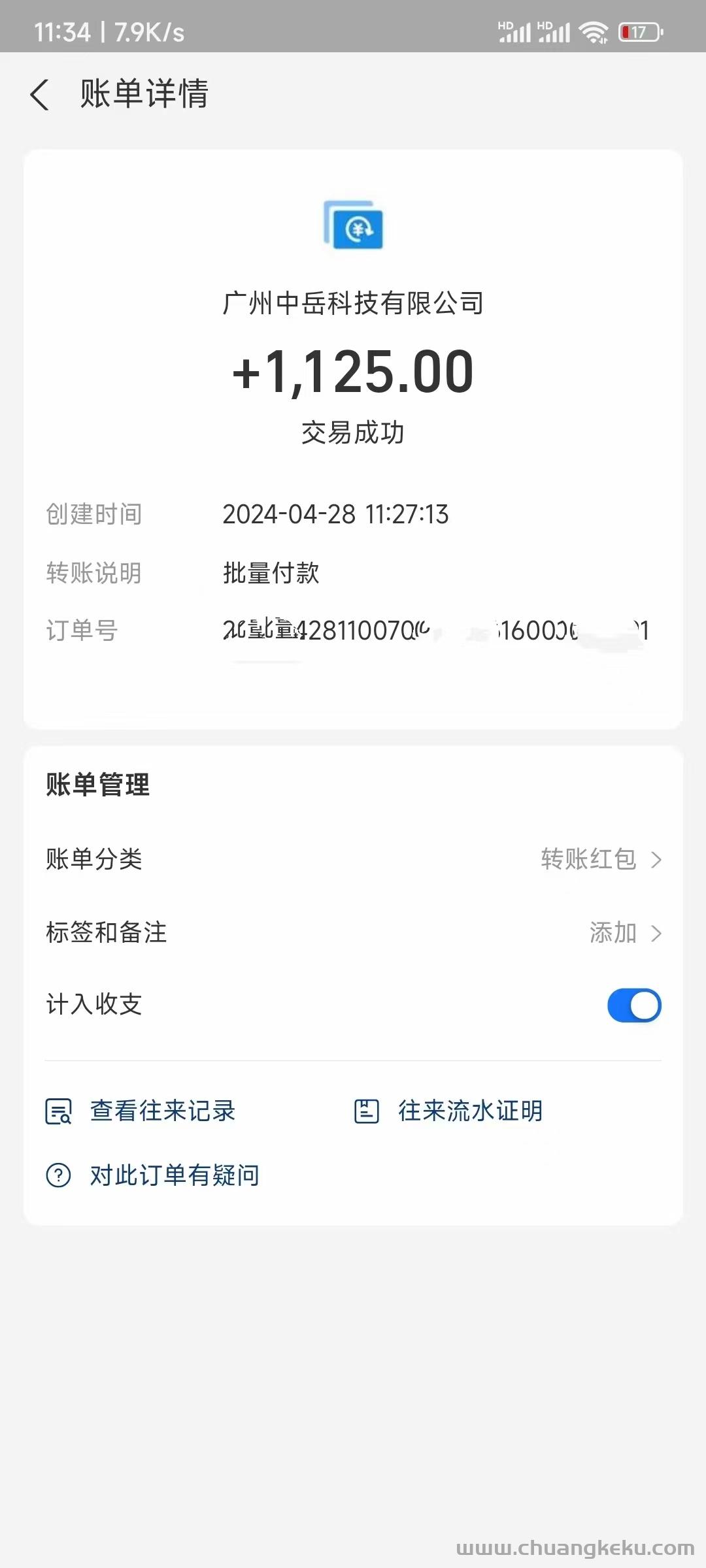This screenshot has width=706, height=1568.
Task: Add a note via 标签和备注
Action: point(353,933)
